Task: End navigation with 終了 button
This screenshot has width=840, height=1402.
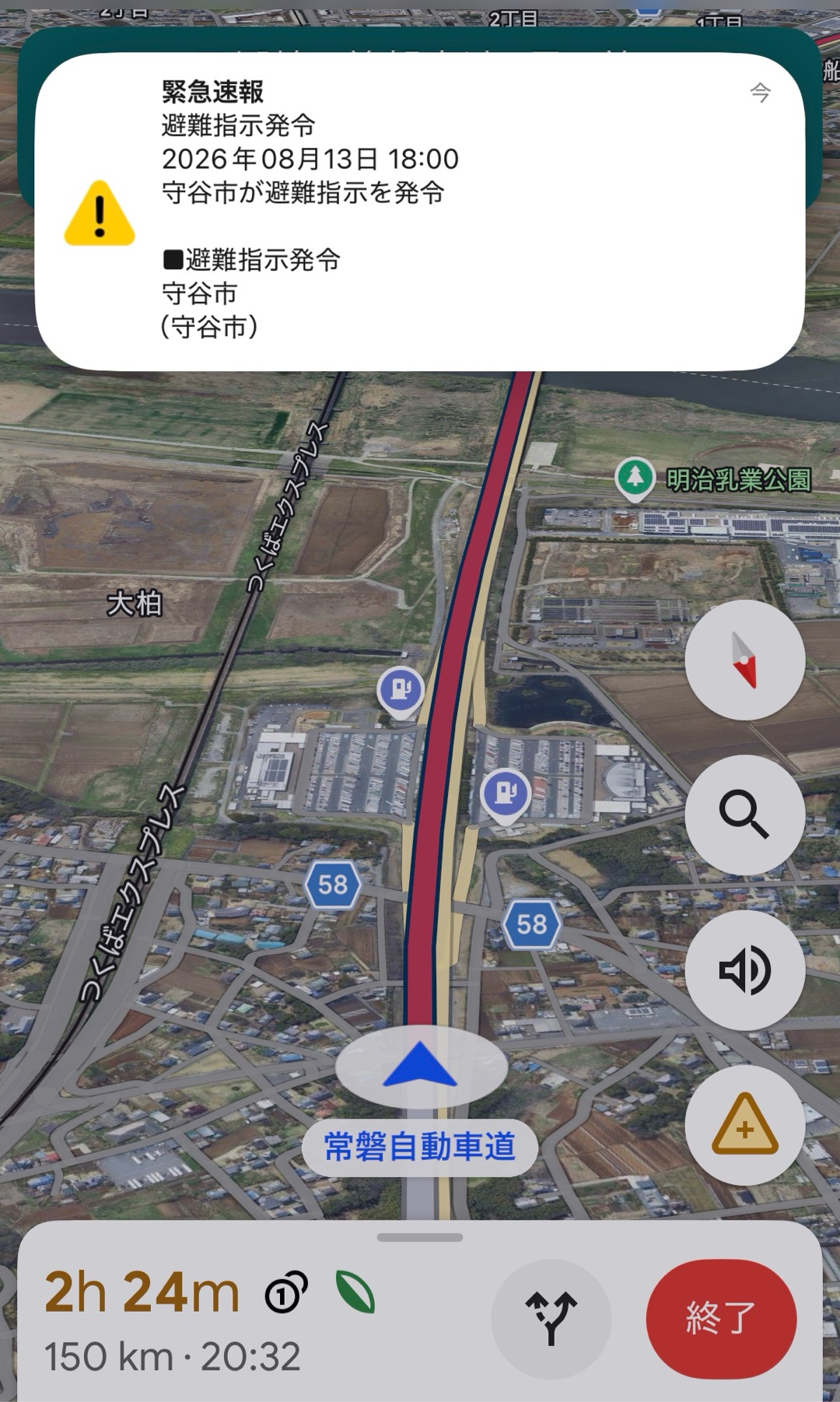Action: [721, 1319]
